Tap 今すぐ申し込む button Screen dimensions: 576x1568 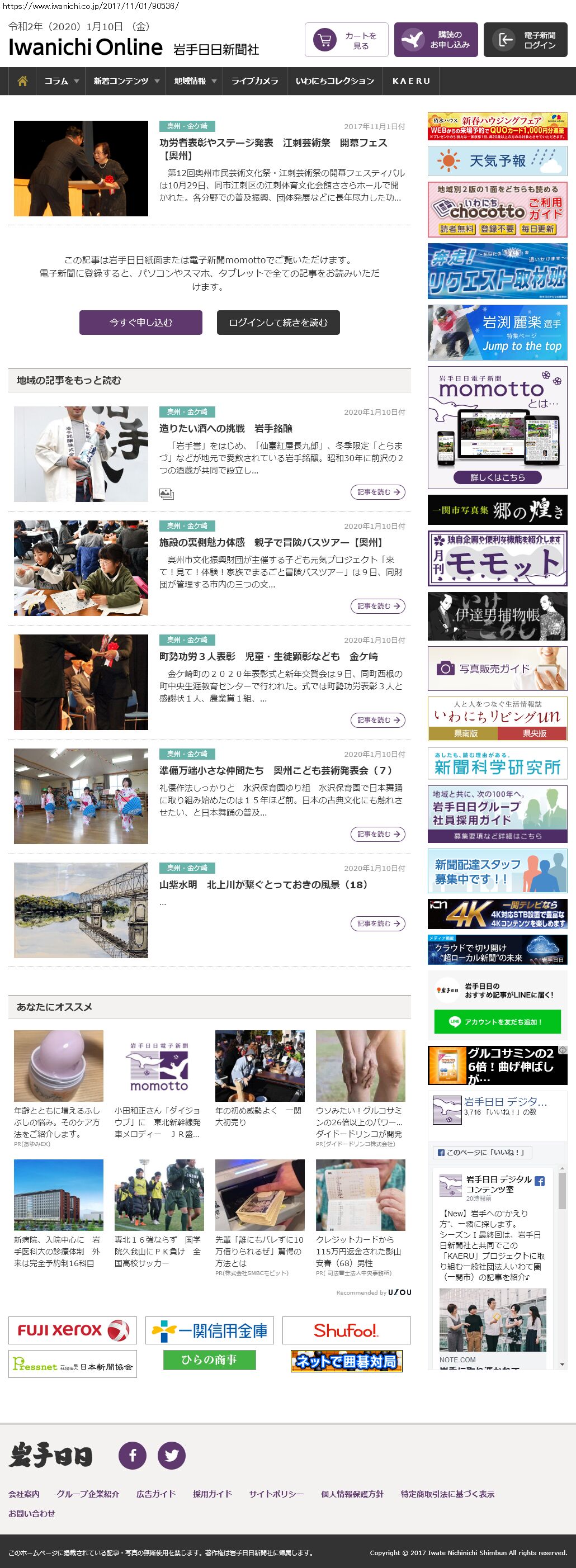141,323
